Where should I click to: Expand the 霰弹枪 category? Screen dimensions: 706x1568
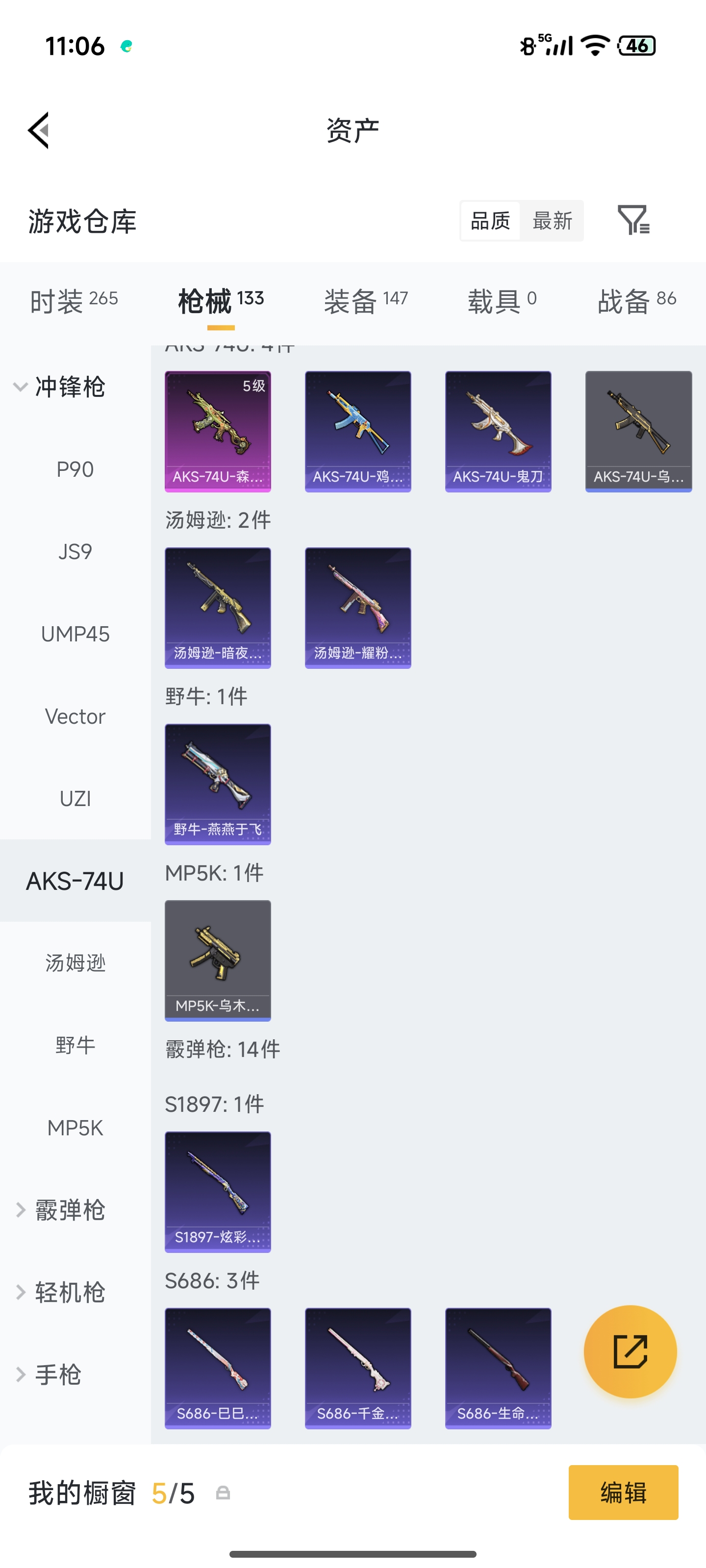click(61, 1210)
